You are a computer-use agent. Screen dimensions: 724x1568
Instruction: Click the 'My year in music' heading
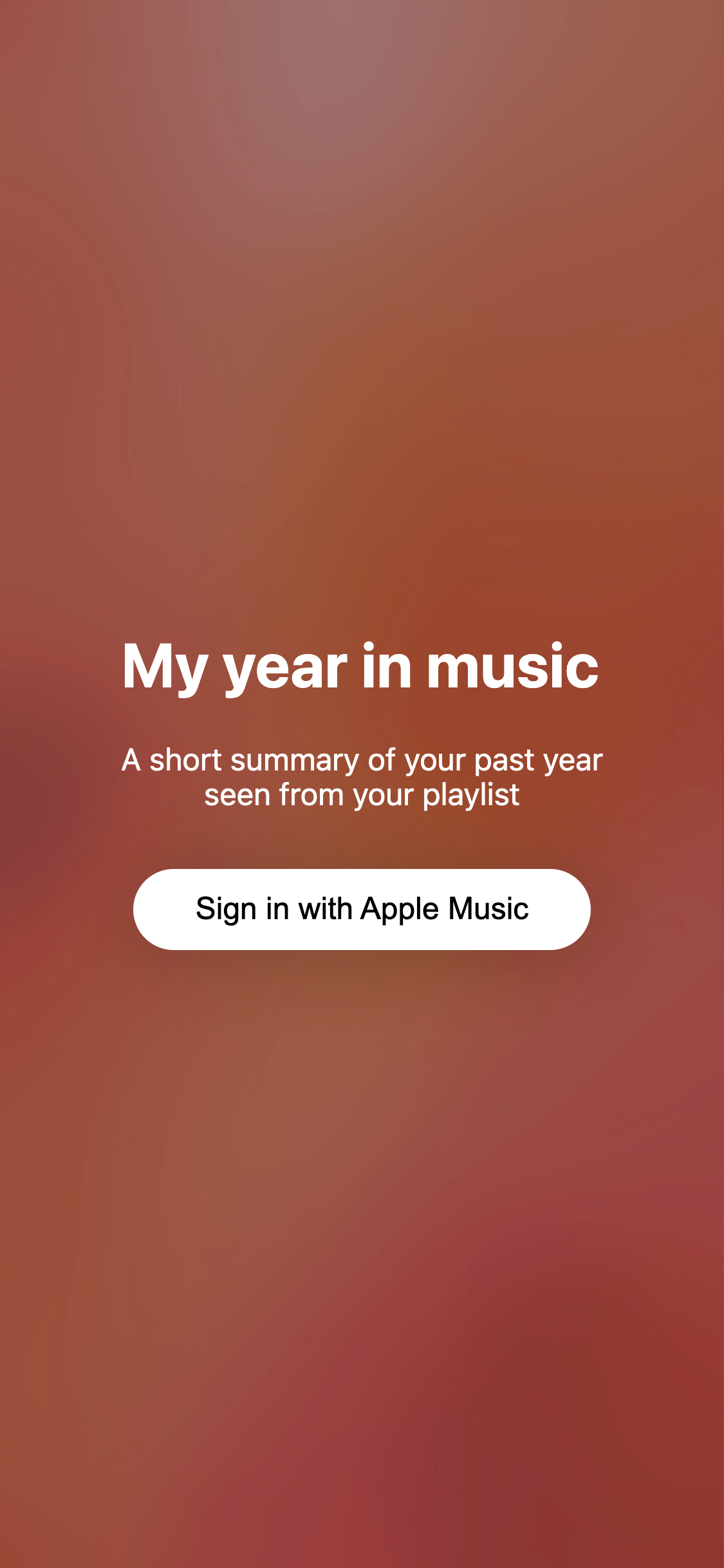click(362, 669)
